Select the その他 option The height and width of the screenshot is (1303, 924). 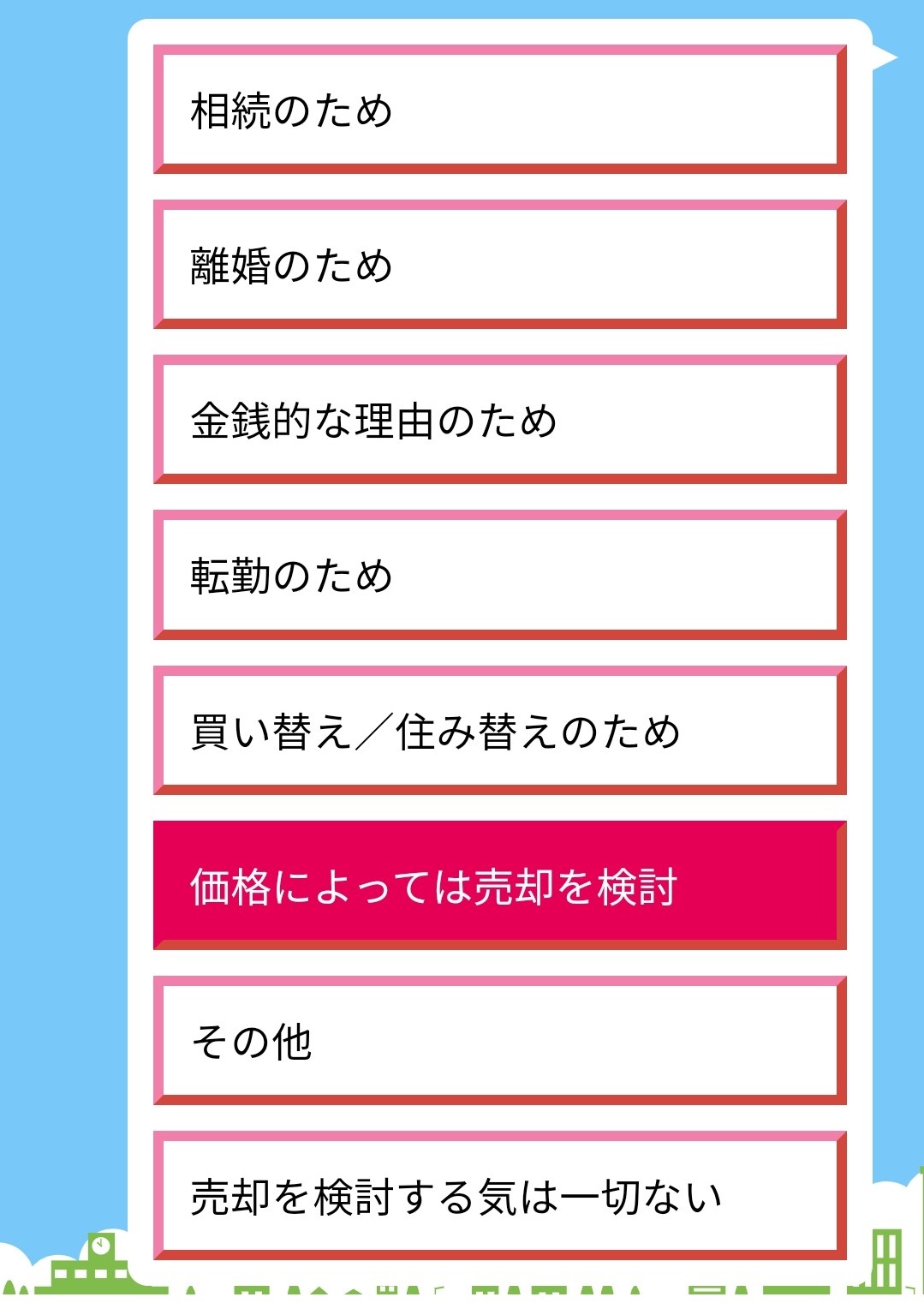point(499,1042)
